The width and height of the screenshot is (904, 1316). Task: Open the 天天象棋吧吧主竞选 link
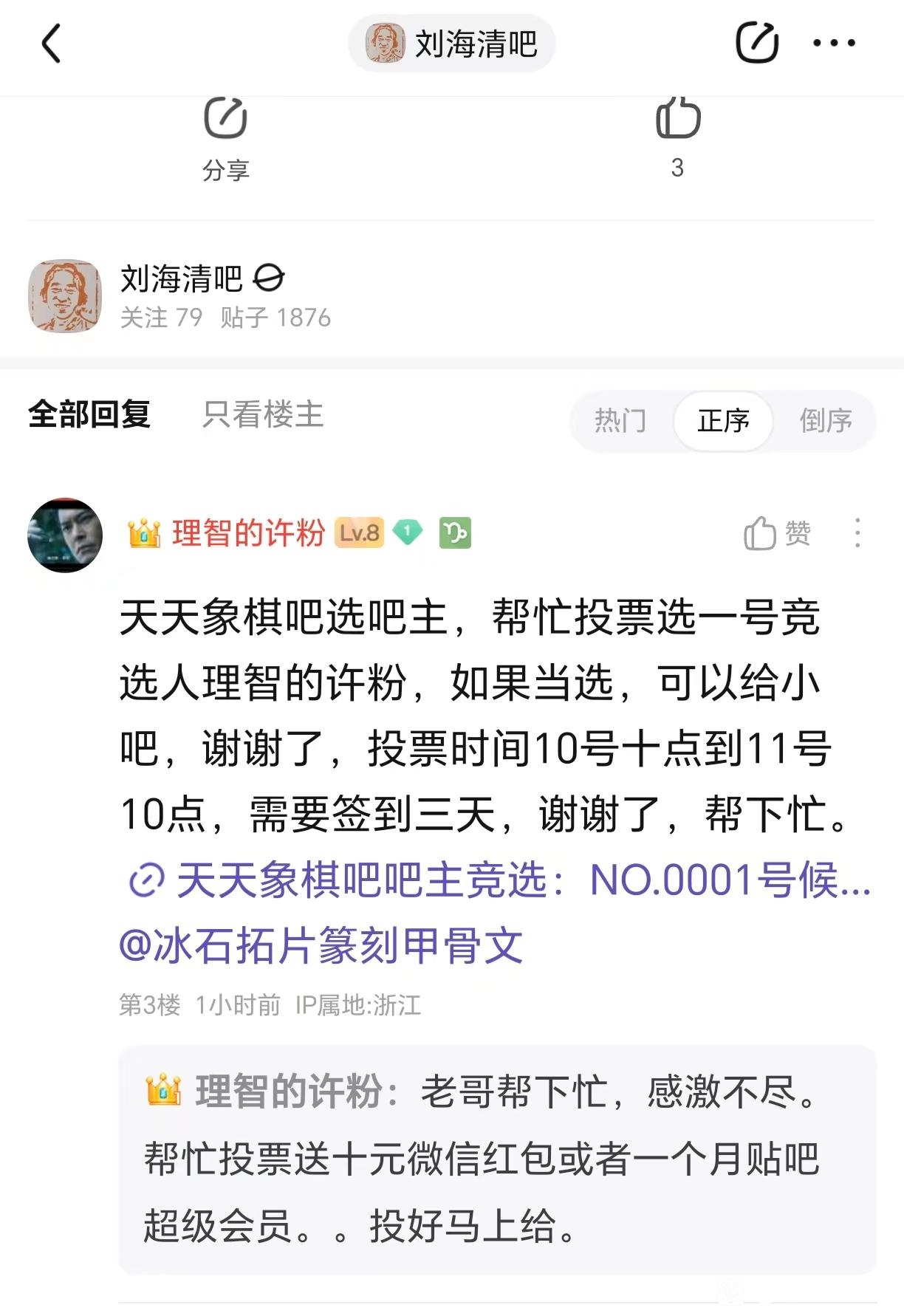500,880
